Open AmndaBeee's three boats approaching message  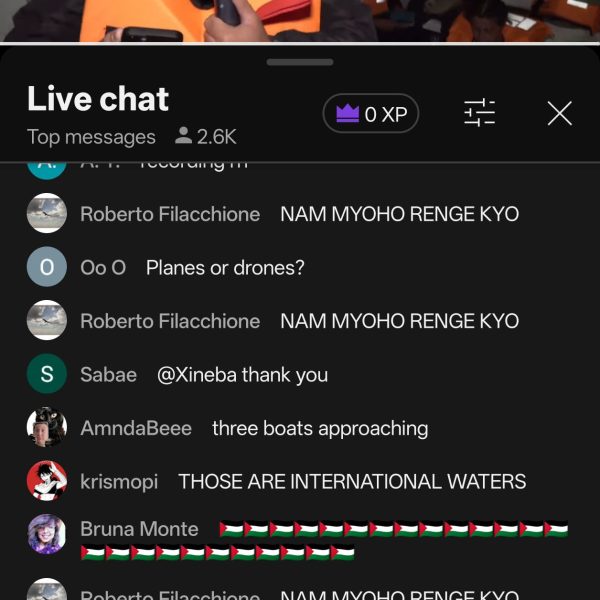point(300,427)
